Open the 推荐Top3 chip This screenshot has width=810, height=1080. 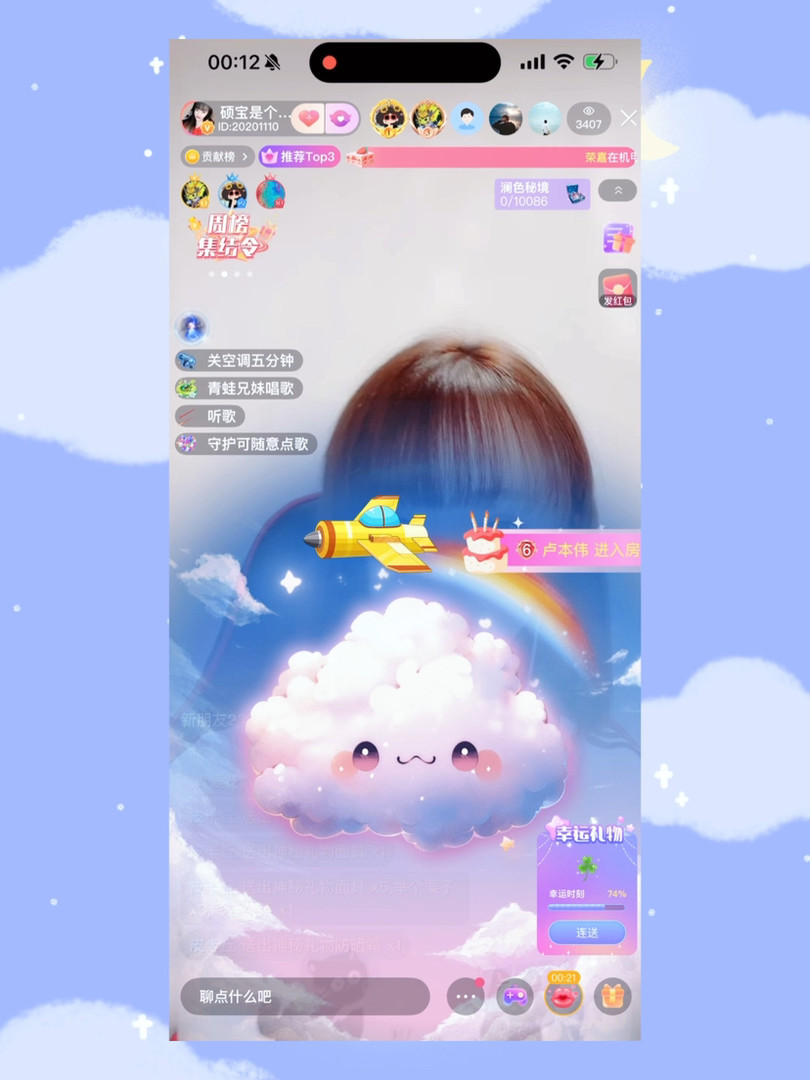[299, 157]
